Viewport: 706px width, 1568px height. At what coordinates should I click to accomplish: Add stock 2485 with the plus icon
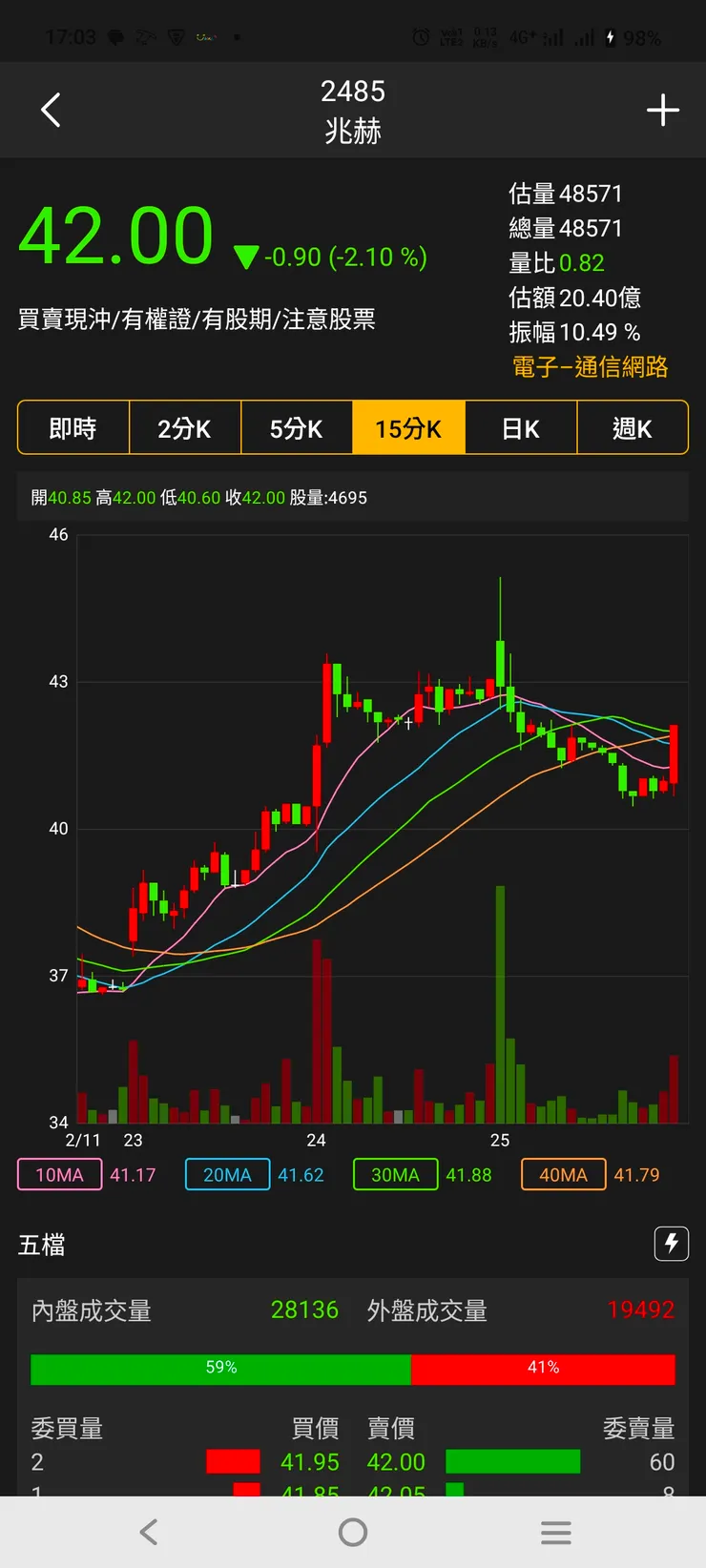(662, 111)
